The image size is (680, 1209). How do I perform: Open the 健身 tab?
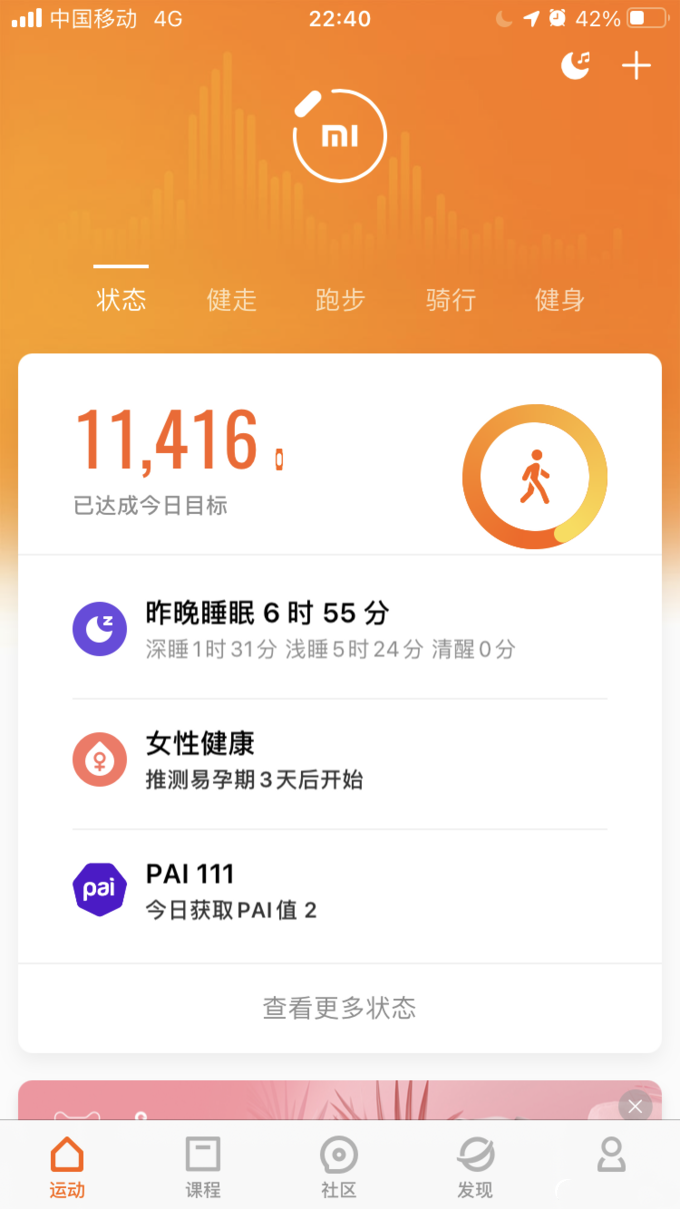559,299
